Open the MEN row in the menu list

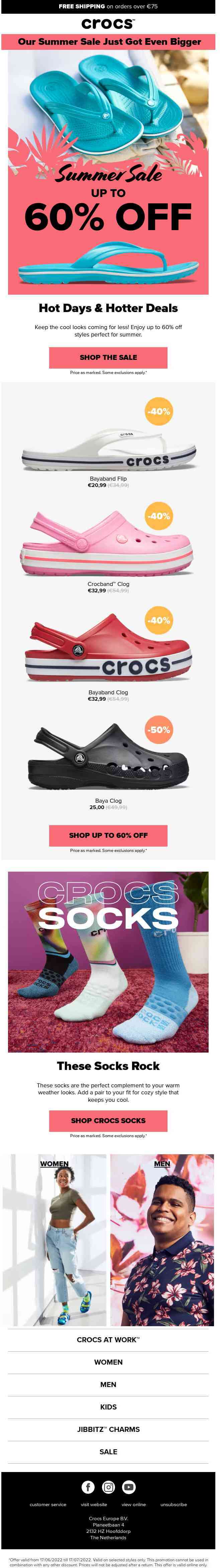click(108, 1384)
